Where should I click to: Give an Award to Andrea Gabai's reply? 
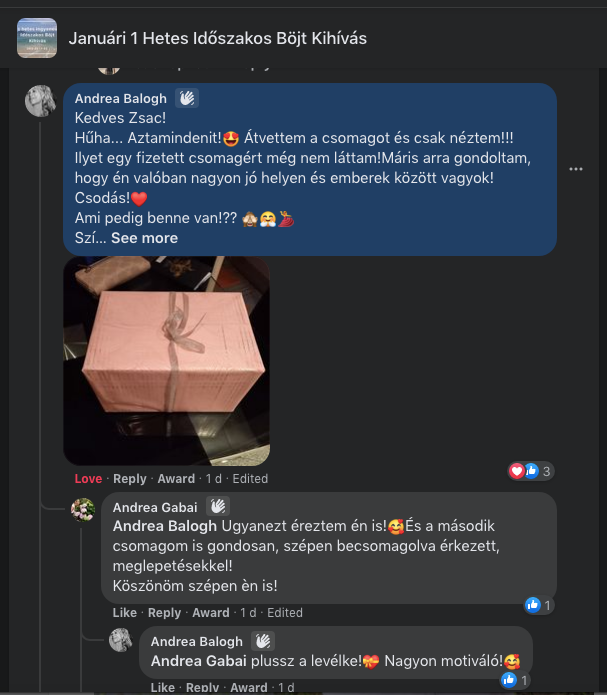tap(211, 612)
